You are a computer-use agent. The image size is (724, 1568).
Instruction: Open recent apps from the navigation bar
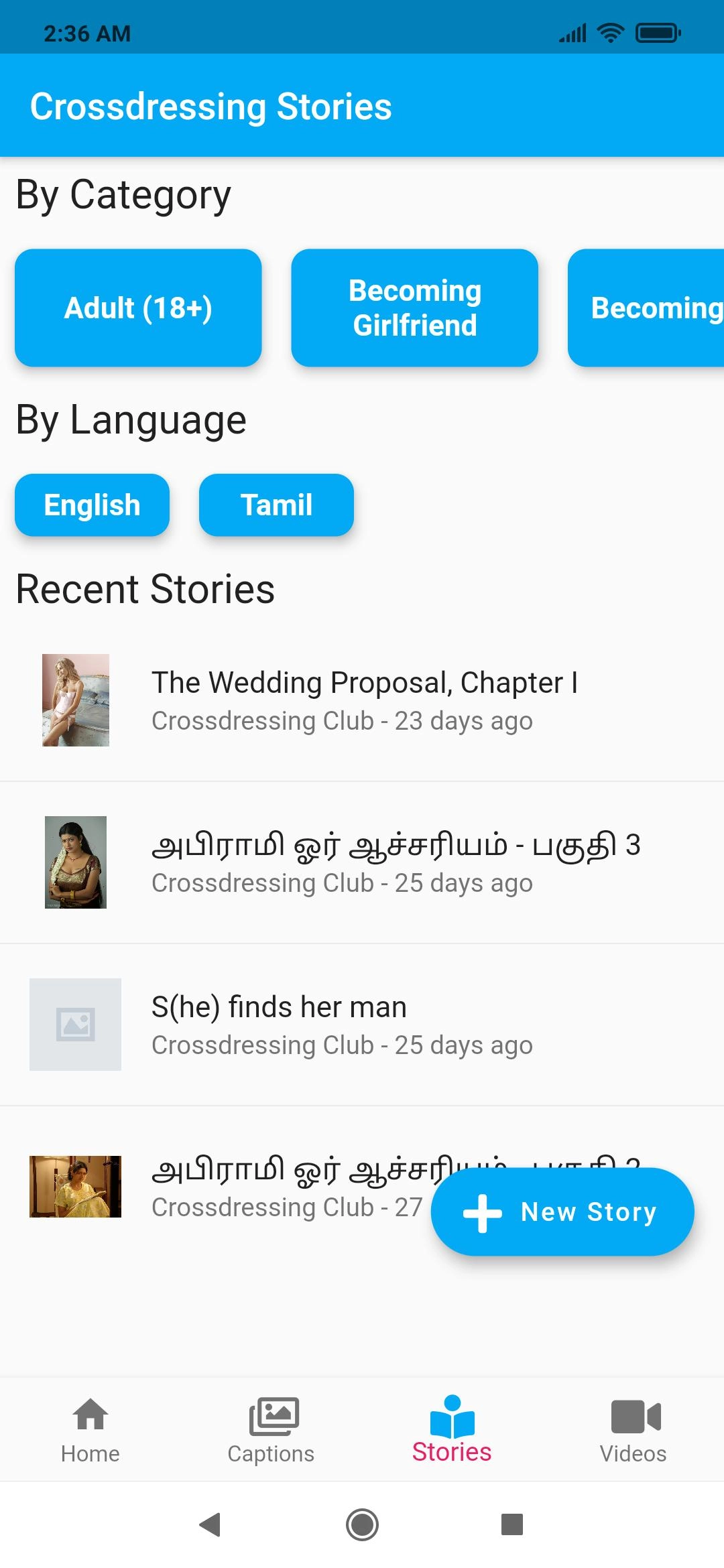click(x=512, y=1524)
